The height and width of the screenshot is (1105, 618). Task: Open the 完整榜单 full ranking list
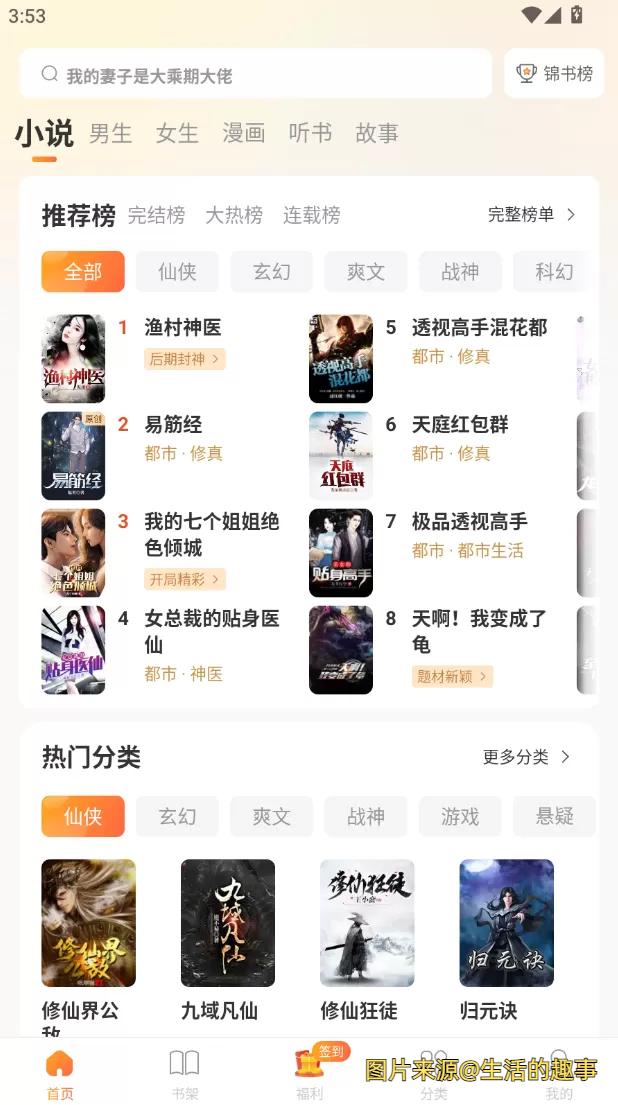pyautogui.click(x=531, y=215)
